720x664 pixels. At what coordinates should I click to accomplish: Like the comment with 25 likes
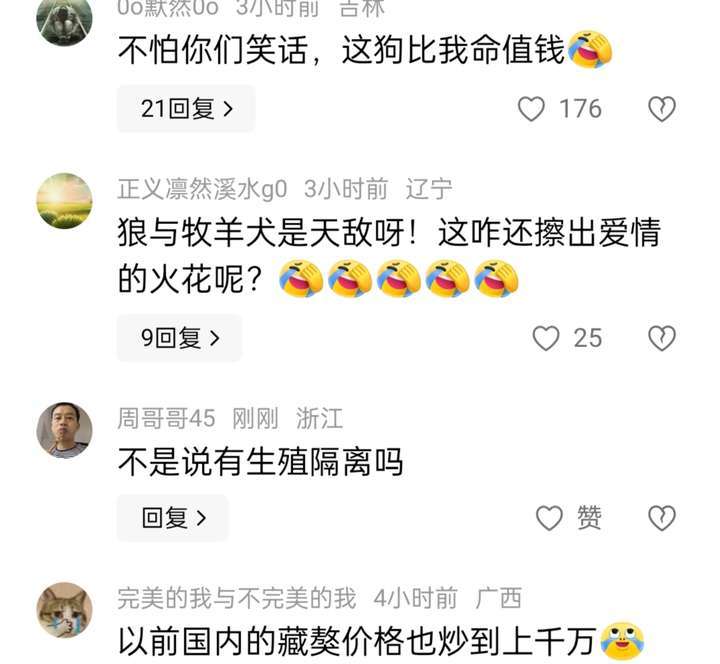(546, 338)
